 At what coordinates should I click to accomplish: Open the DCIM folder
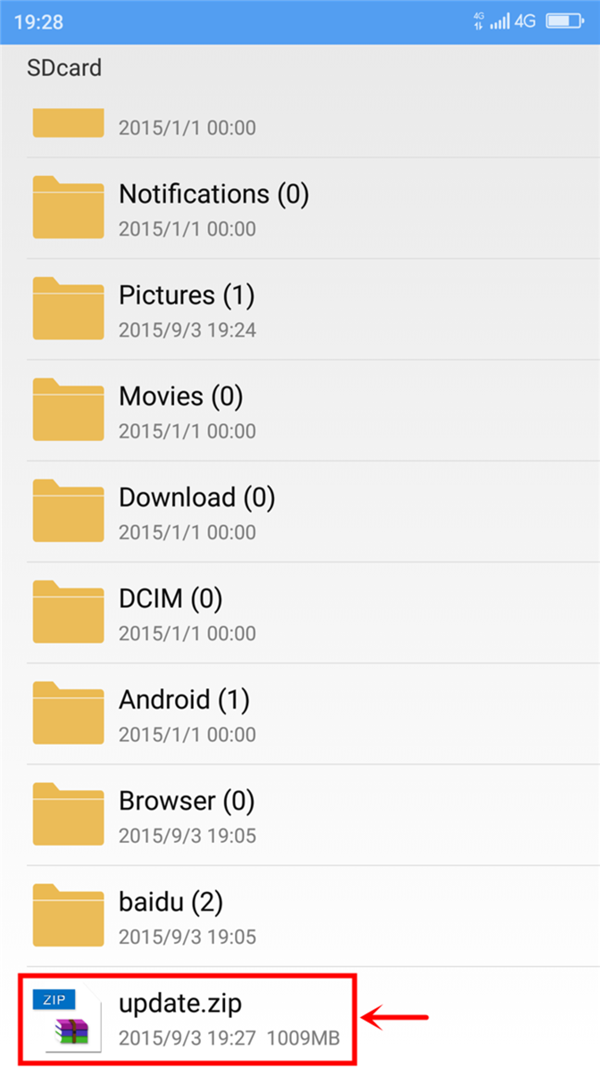click(171, 612)
